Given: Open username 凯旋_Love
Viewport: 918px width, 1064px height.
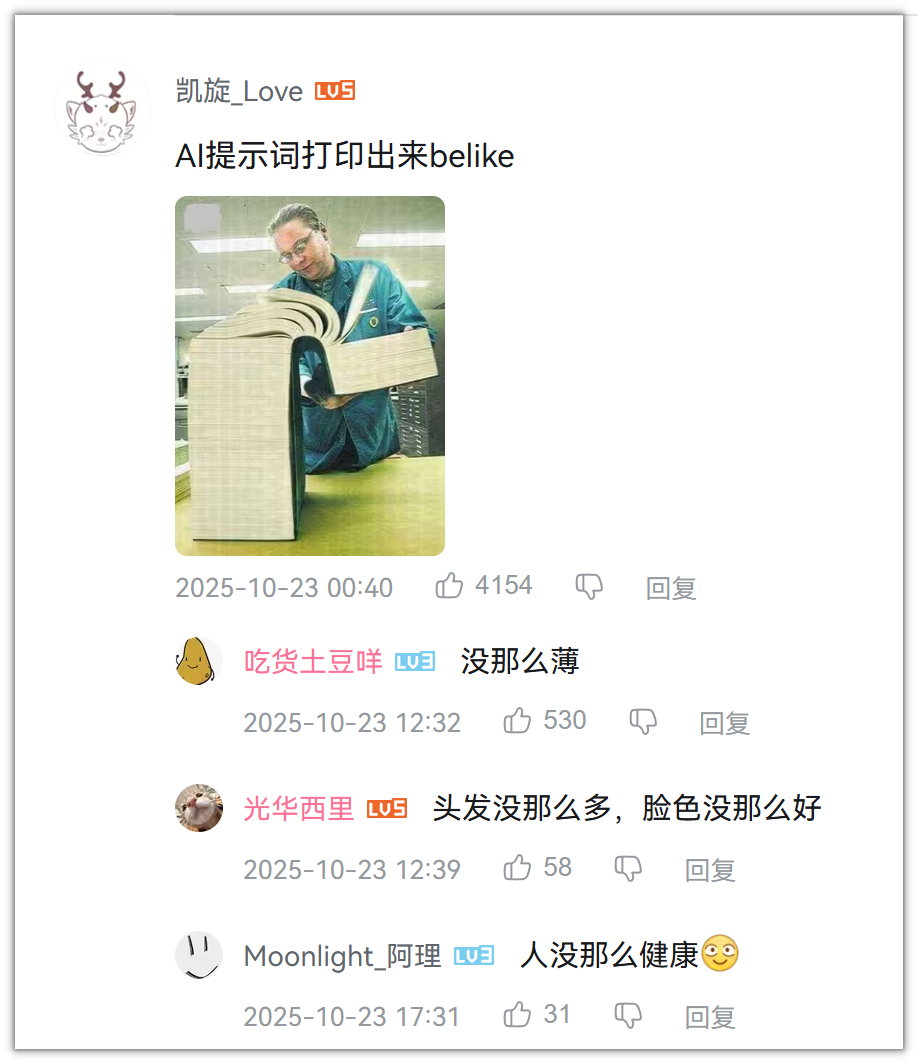Looking at the screenshot, I should pyautogui.click(x=239, y=91).
